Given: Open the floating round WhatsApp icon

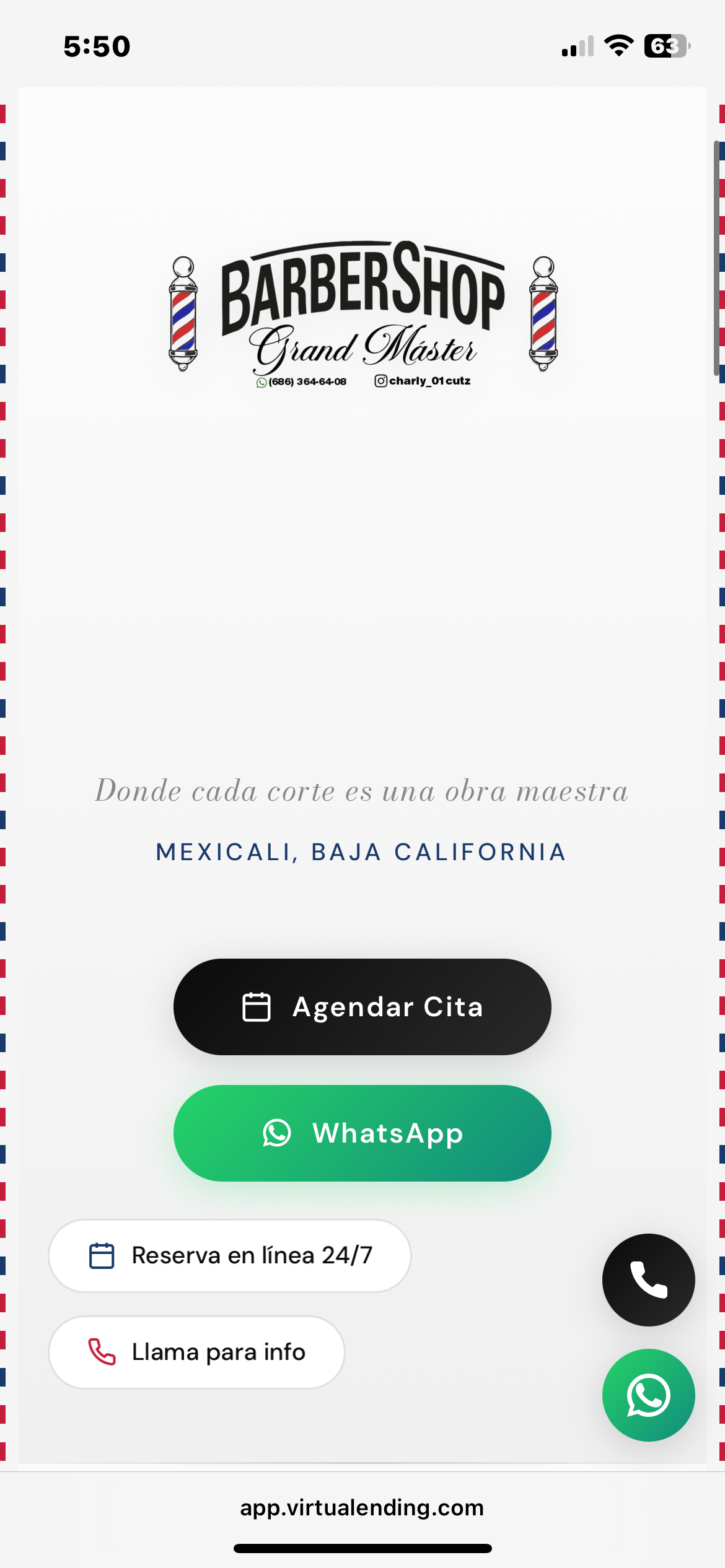Looking at the screenshot, I should tap(648, 1395).
